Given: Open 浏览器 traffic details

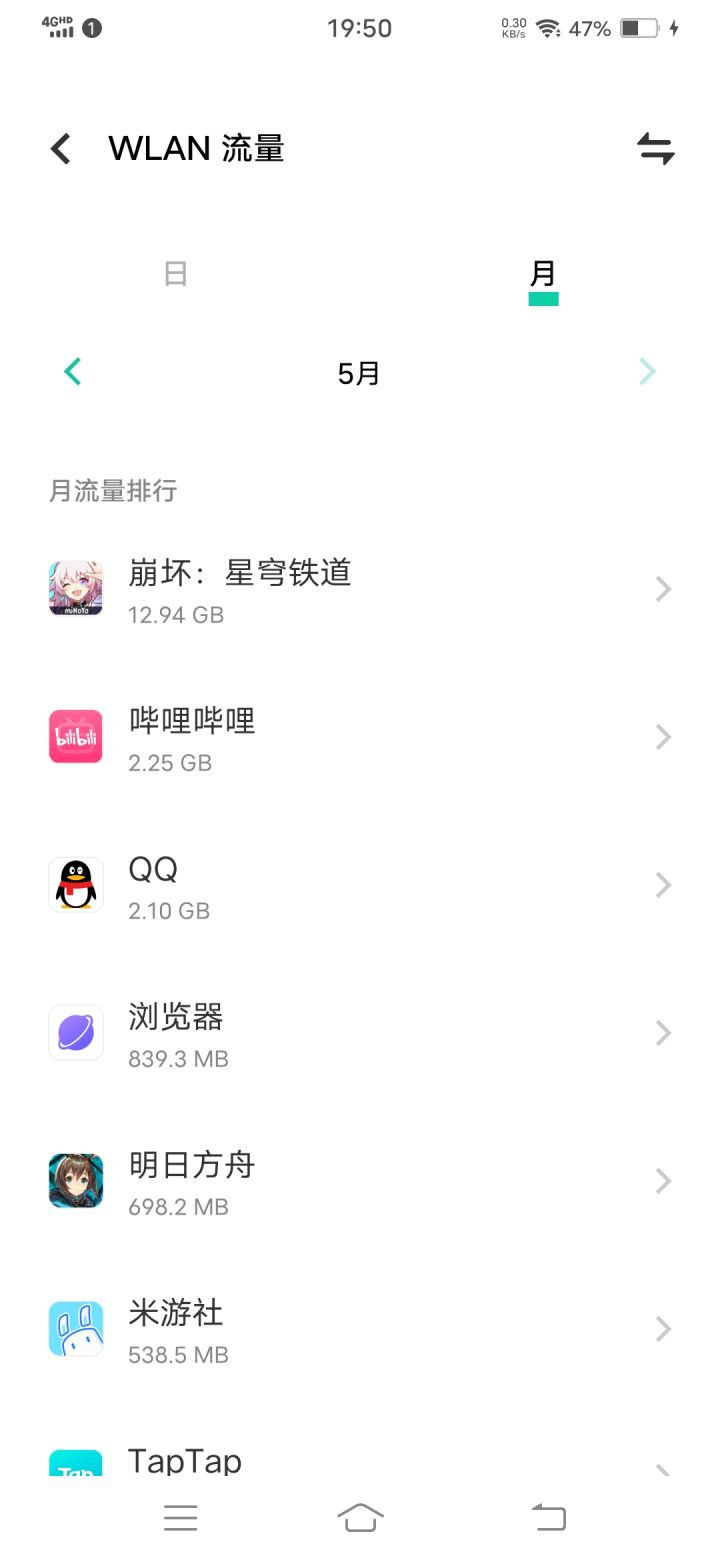Looking at the screenshot, I should [360, 1034].
